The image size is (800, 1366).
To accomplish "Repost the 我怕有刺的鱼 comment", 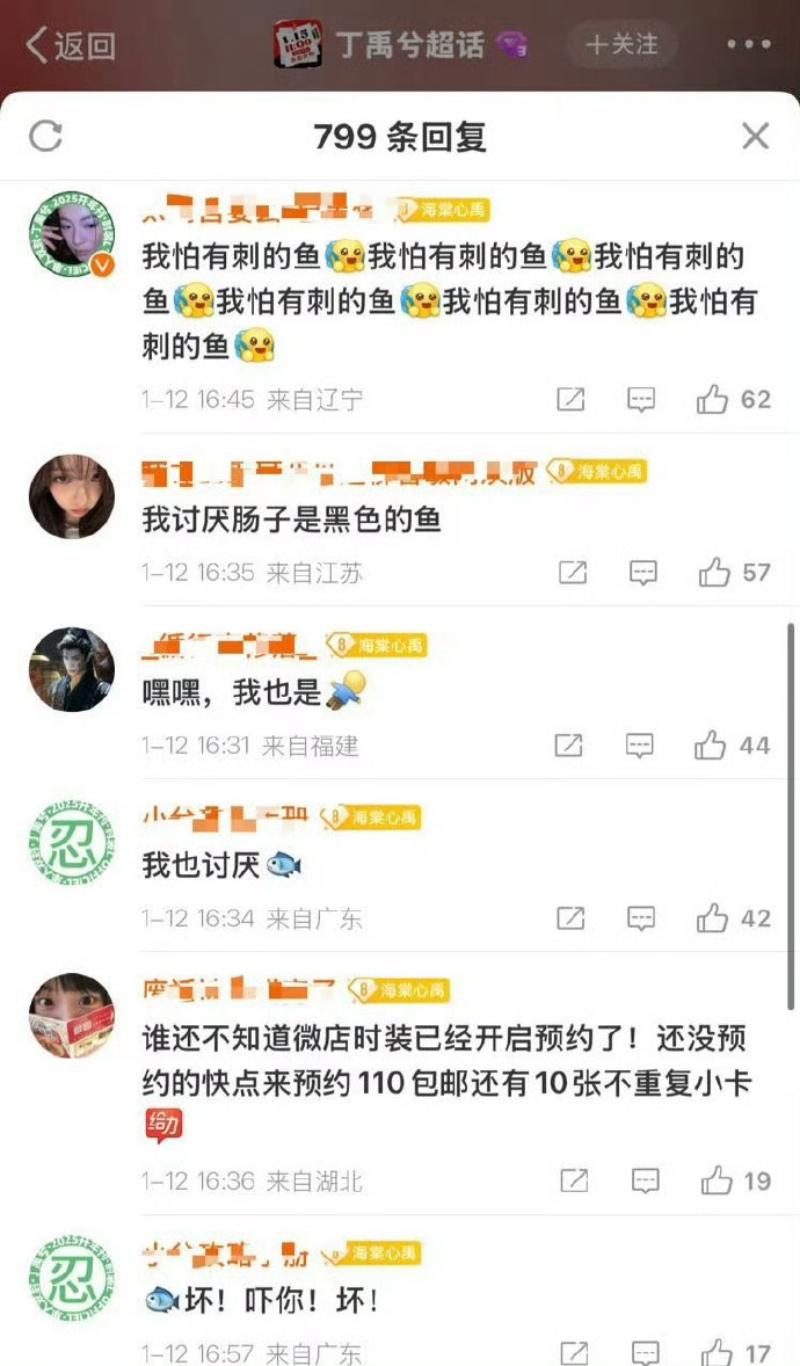I will (570, 400).
